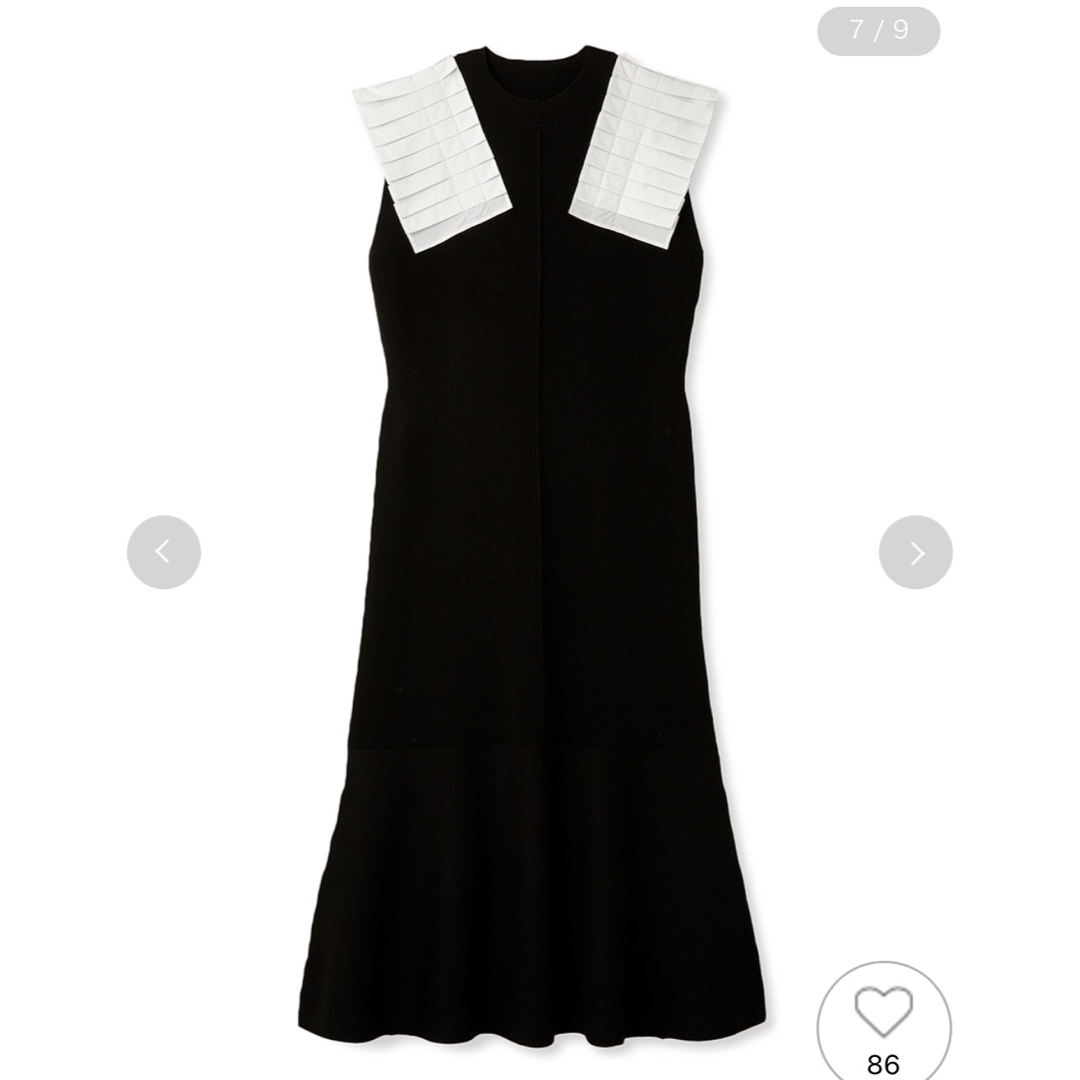The height and width of the screenshot is (1080, 1080).
Task: Show the next product image
Action: click(915, 552)
